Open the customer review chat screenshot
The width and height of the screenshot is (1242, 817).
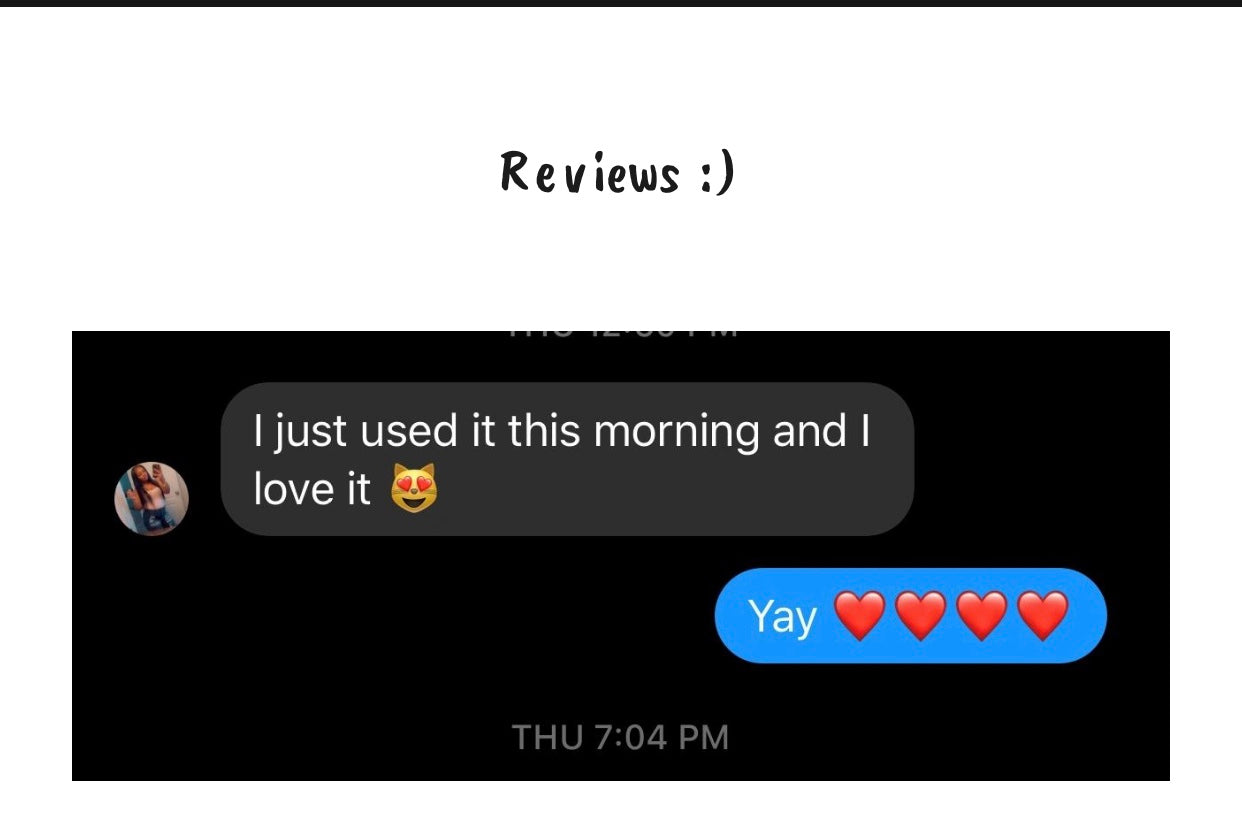tap(620, 556)
